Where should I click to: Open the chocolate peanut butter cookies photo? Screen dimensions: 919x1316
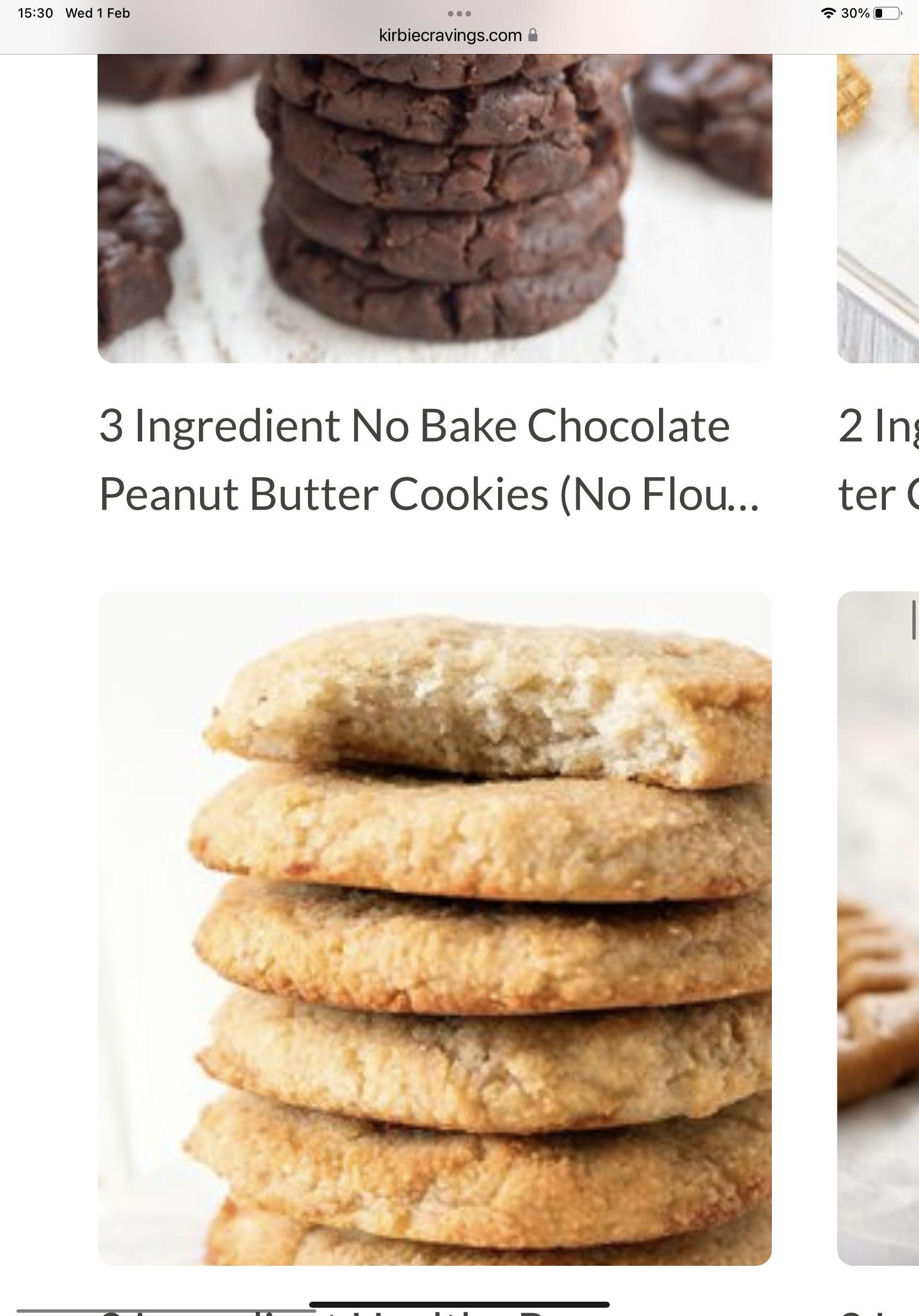coord(434,208)
